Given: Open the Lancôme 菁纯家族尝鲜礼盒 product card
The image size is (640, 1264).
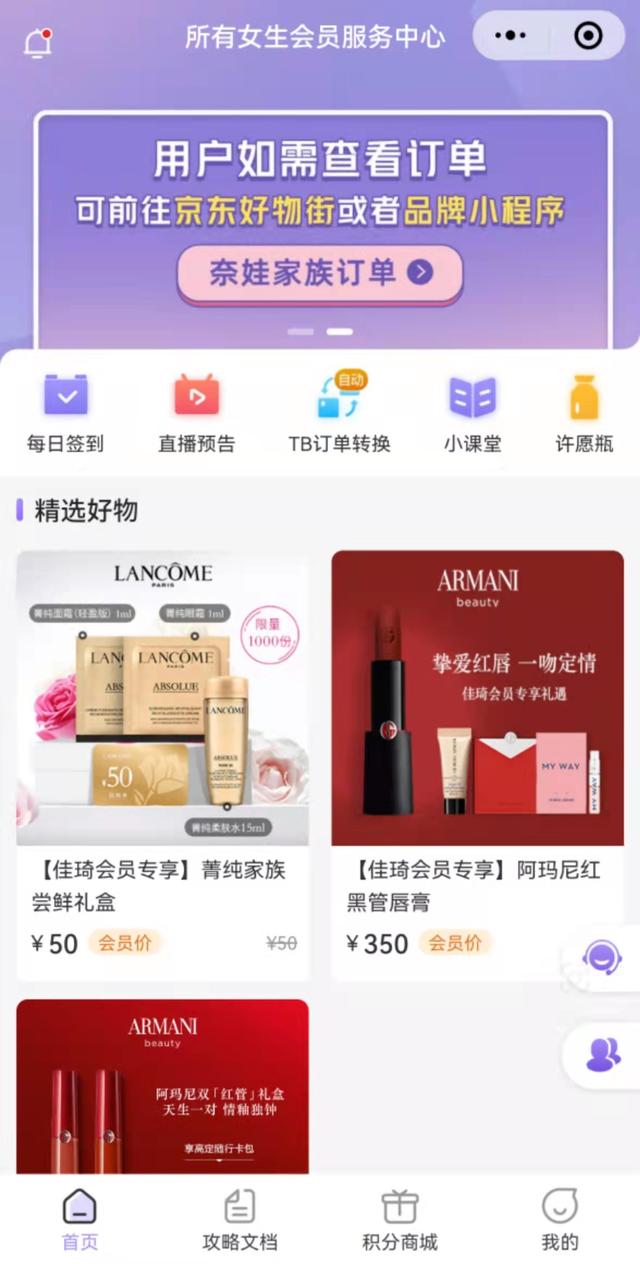Looking at the screenshot, I should click(x=162, y=765).
